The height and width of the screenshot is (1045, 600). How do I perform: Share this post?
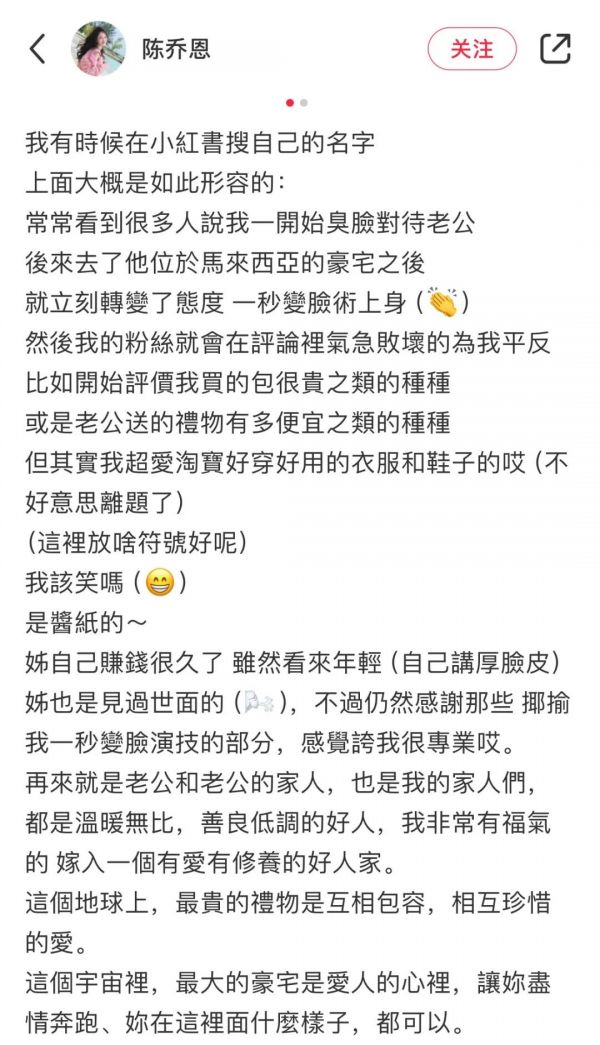pos(555,48)
